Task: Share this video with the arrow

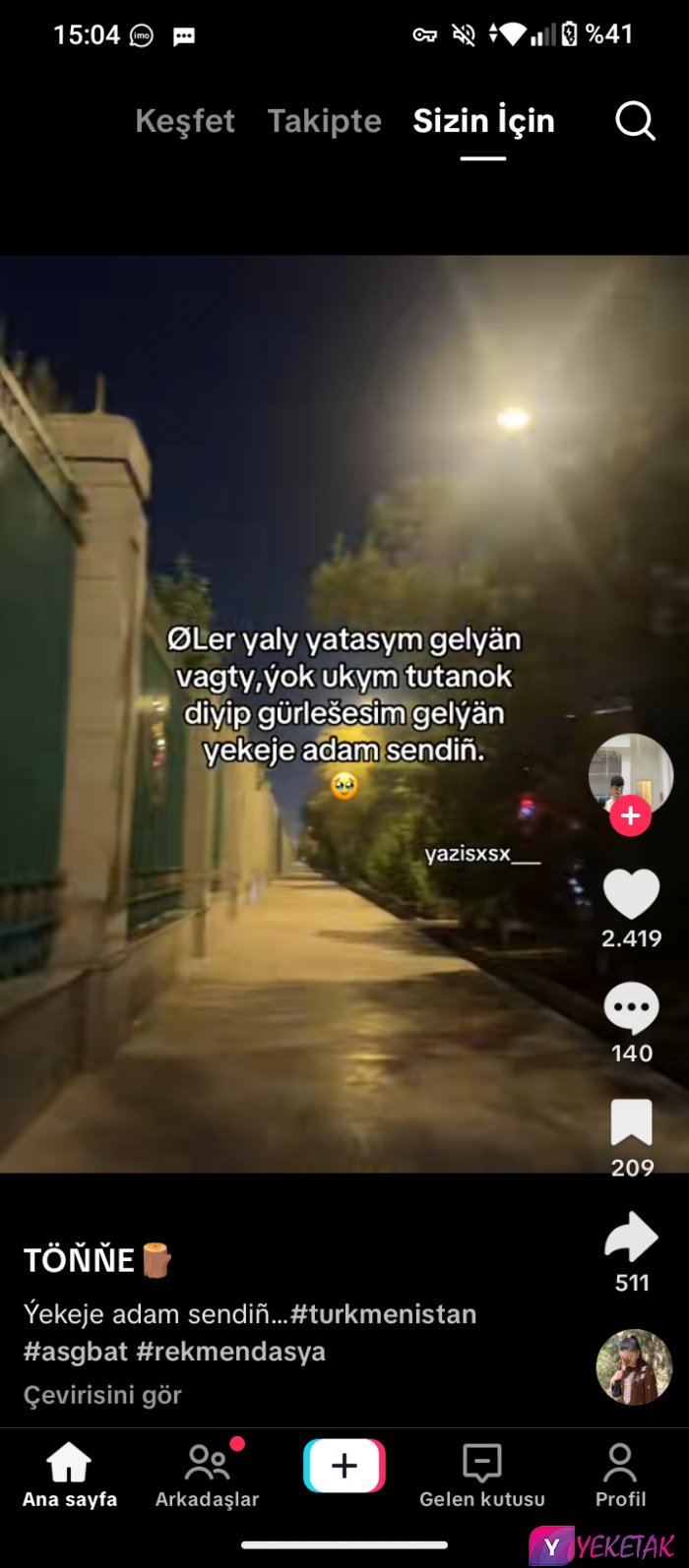Action: tap(631, 1237)
